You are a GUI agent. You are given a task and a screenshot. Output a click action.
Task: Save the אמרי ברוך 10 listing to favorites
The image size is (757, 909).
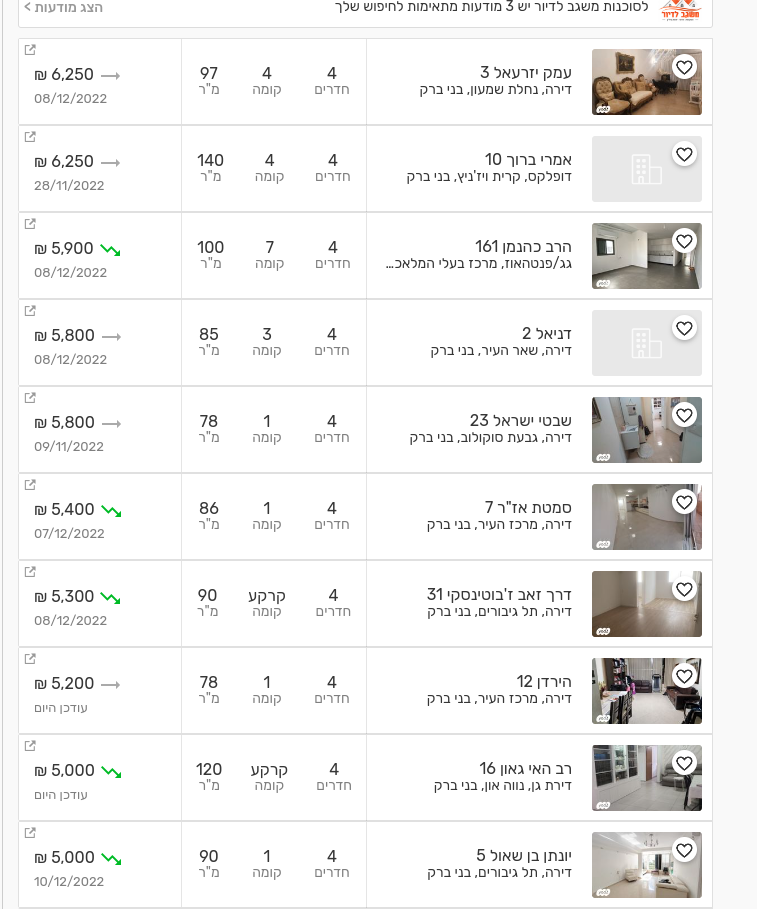[x=684, y=154]
